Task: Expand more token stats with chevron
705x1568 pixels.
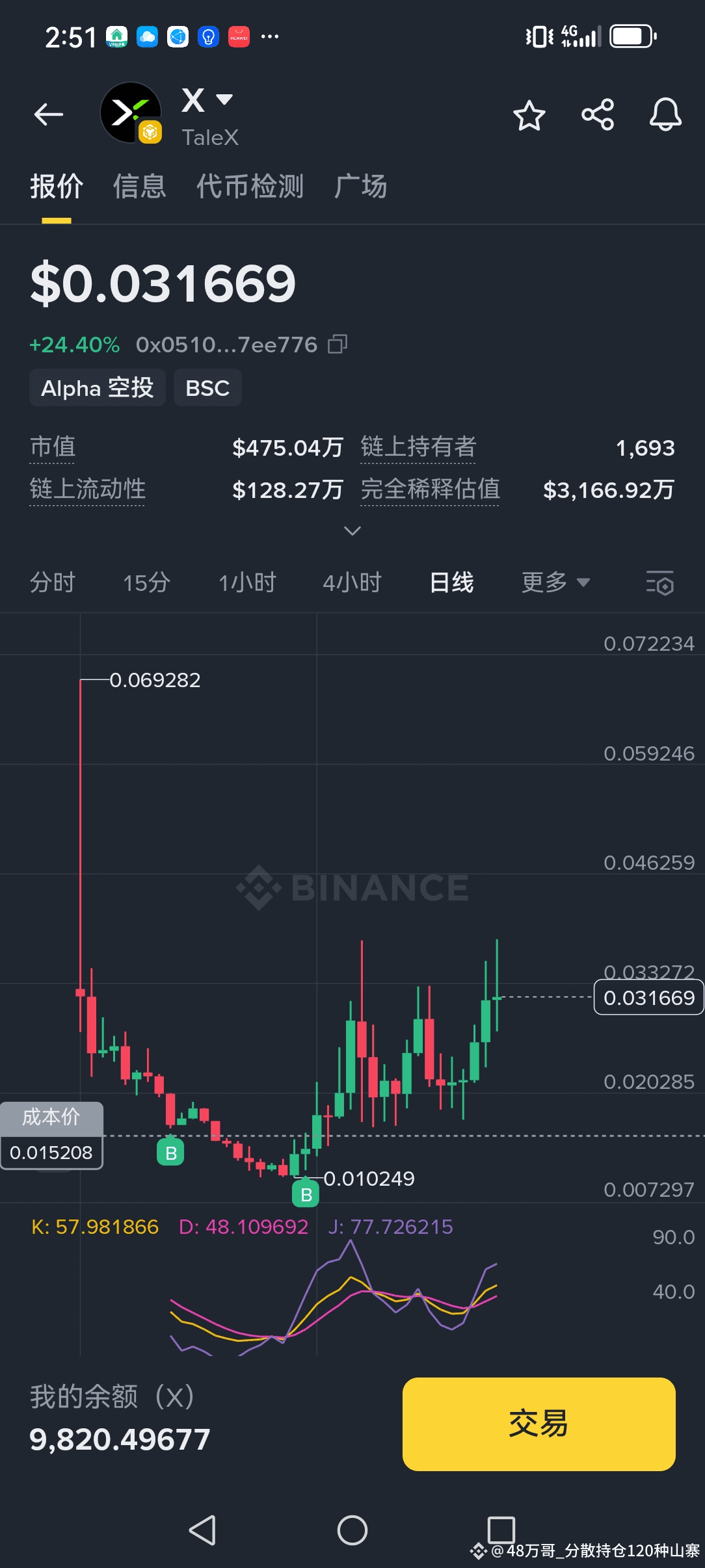Action: tap(352, 531)
